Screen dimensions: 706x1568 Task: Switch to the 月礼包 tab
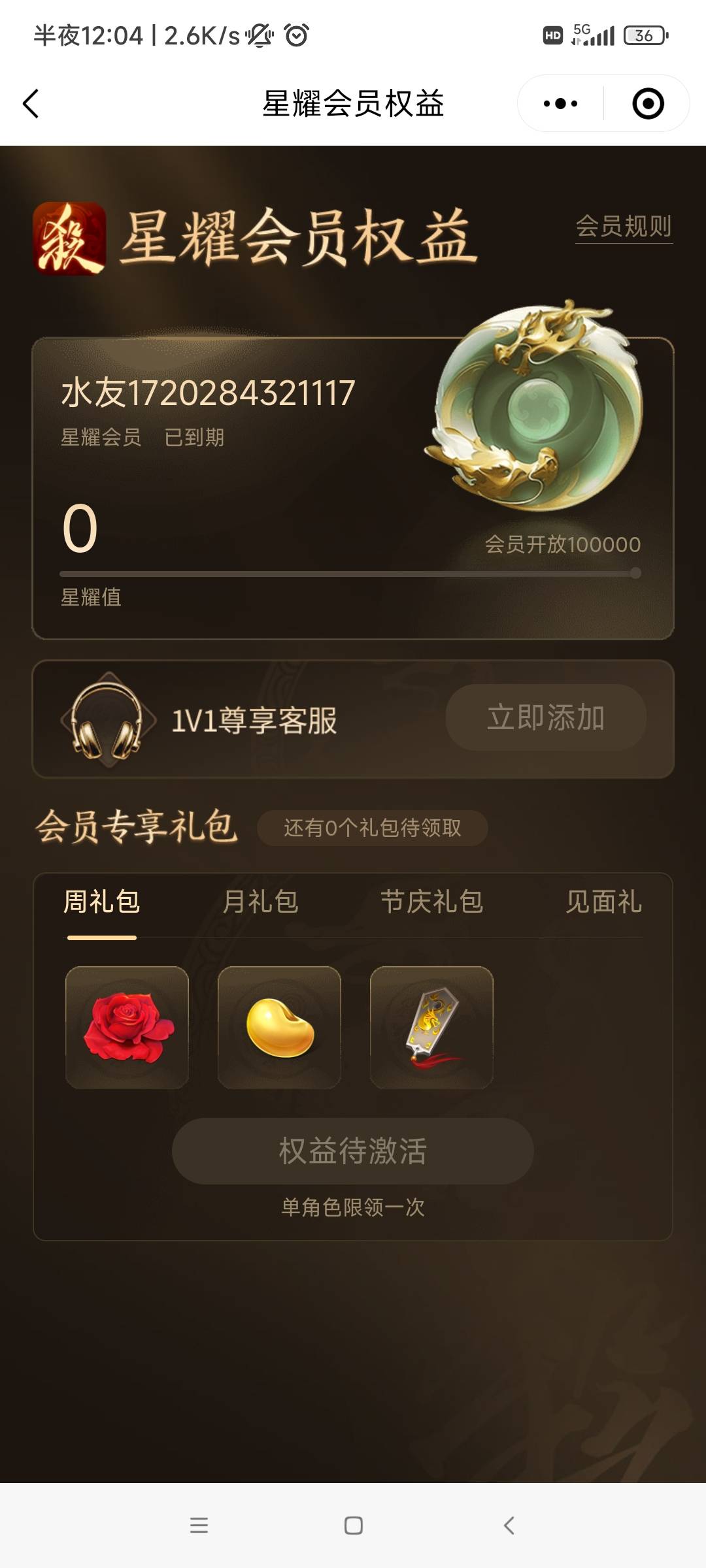(x=260, y=902)
